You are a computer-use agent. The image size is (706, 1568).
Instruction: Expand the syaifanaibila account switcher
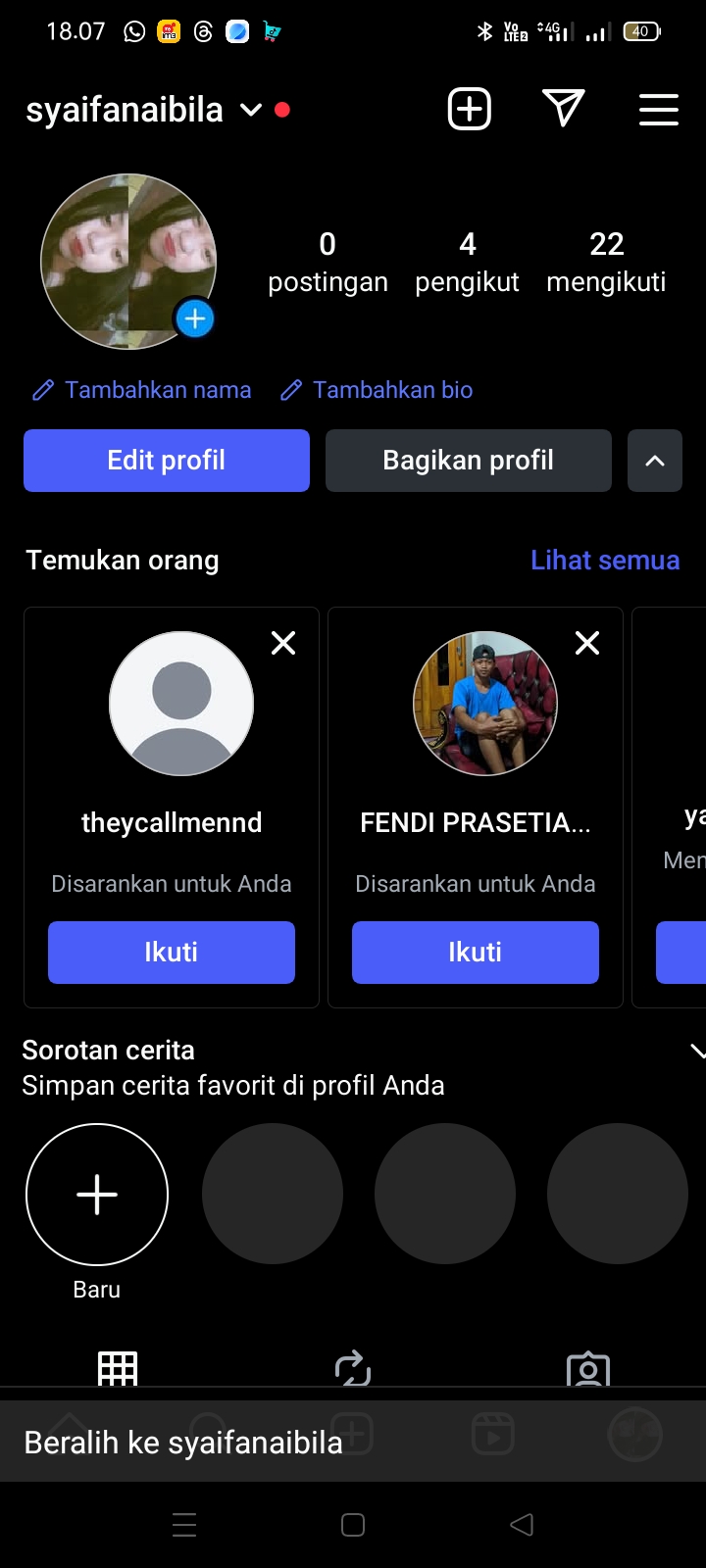251,110
